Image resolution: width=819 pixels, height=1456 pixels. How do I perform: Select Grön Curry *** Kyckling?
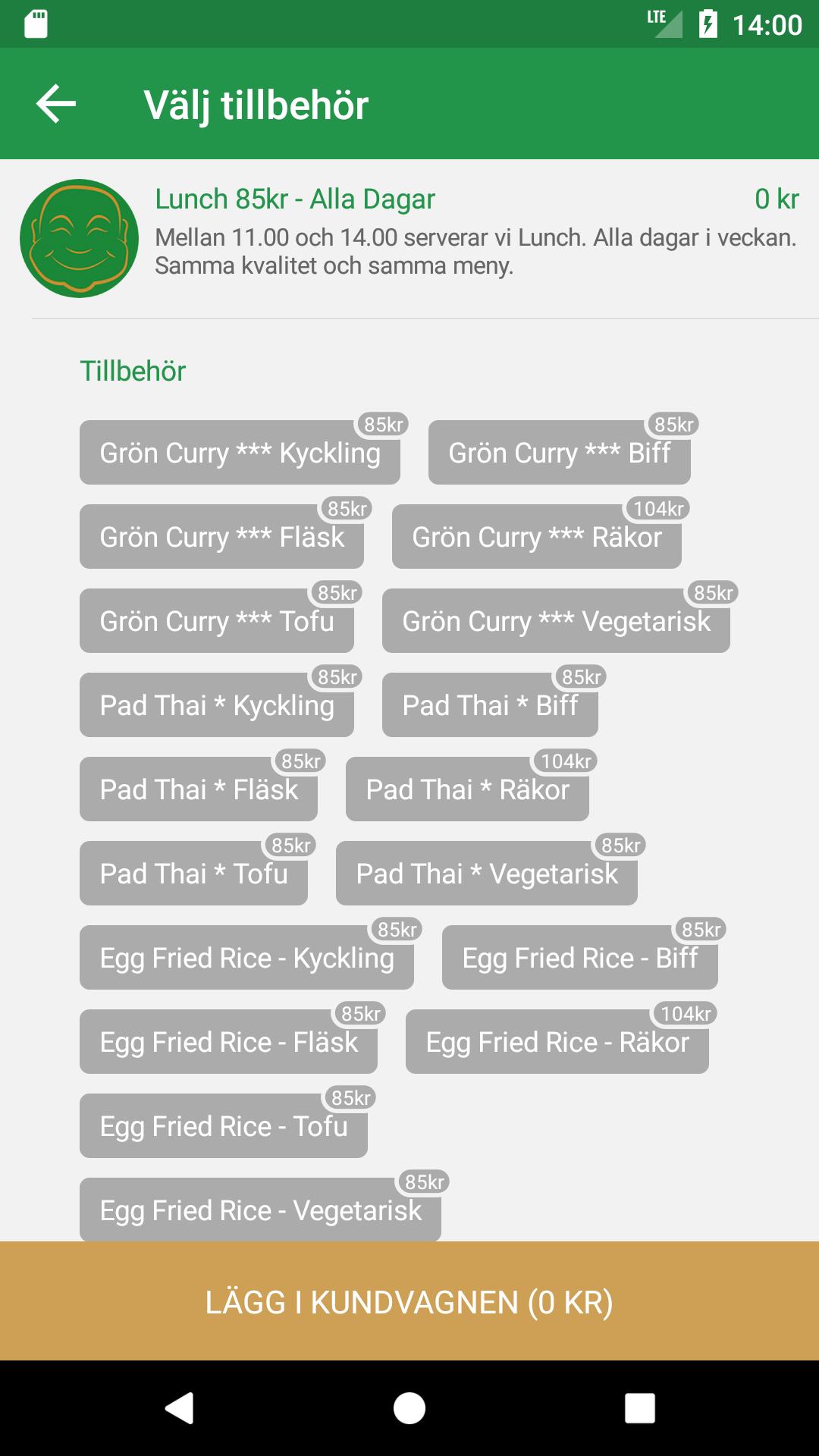(240, 453)
